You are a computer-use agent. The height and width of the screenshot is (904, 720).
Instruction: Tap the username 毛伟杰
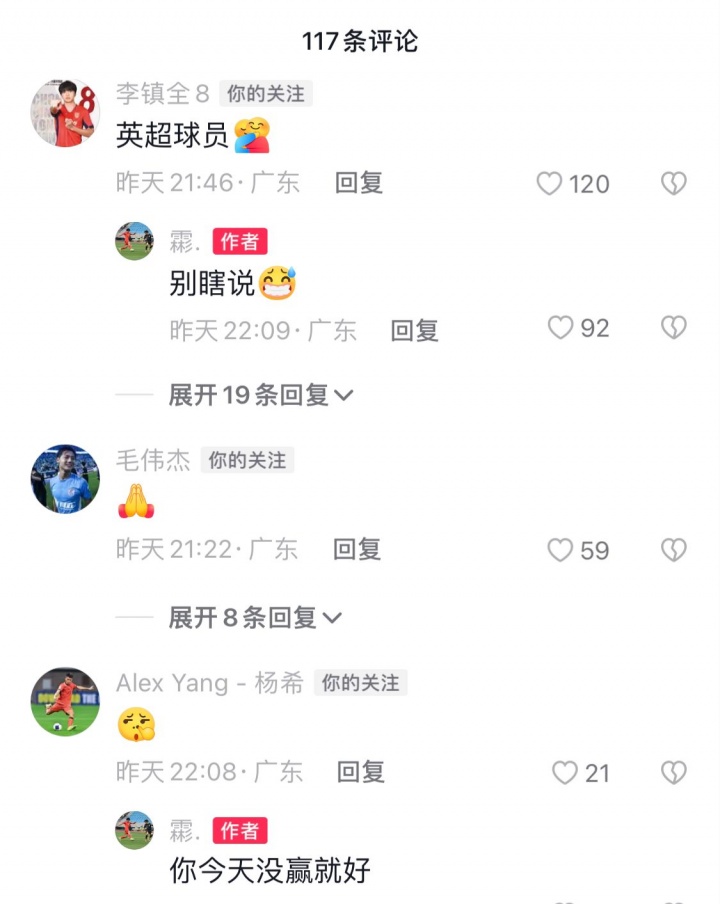coord(153,460)
